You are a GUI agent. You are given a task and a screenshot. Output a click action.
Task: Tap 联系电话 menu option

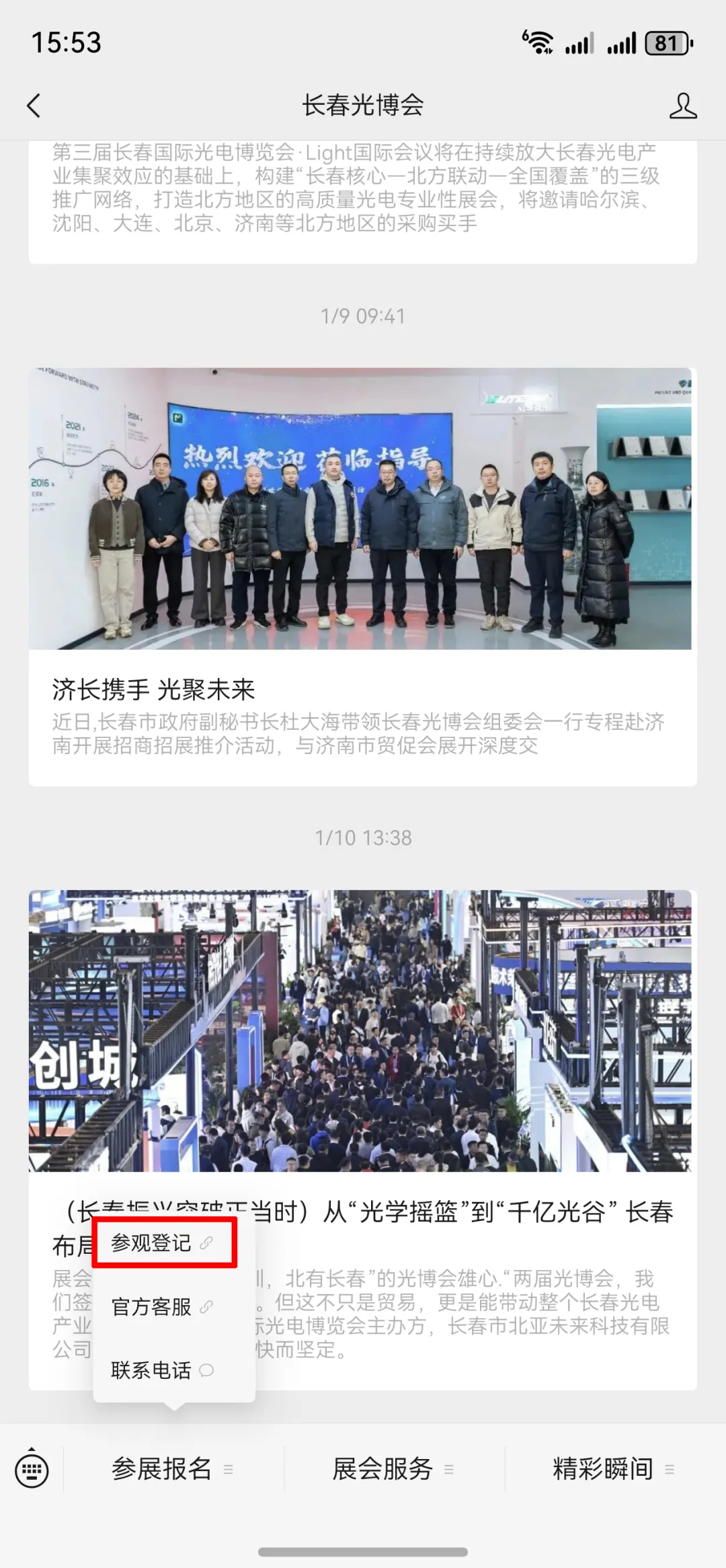(x=161, y=1370)
